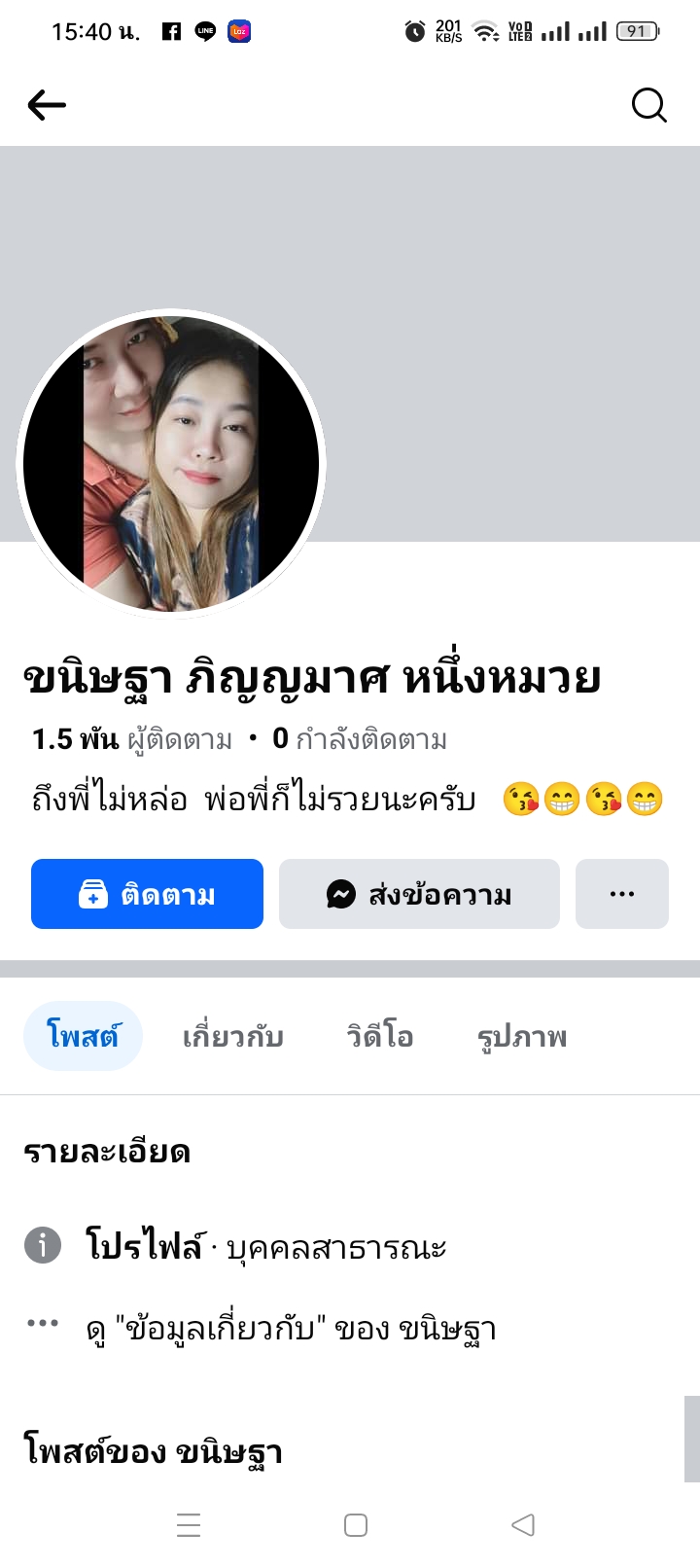Go back using the top arrow
700x1568 pixels.
(x=47, y=105)
